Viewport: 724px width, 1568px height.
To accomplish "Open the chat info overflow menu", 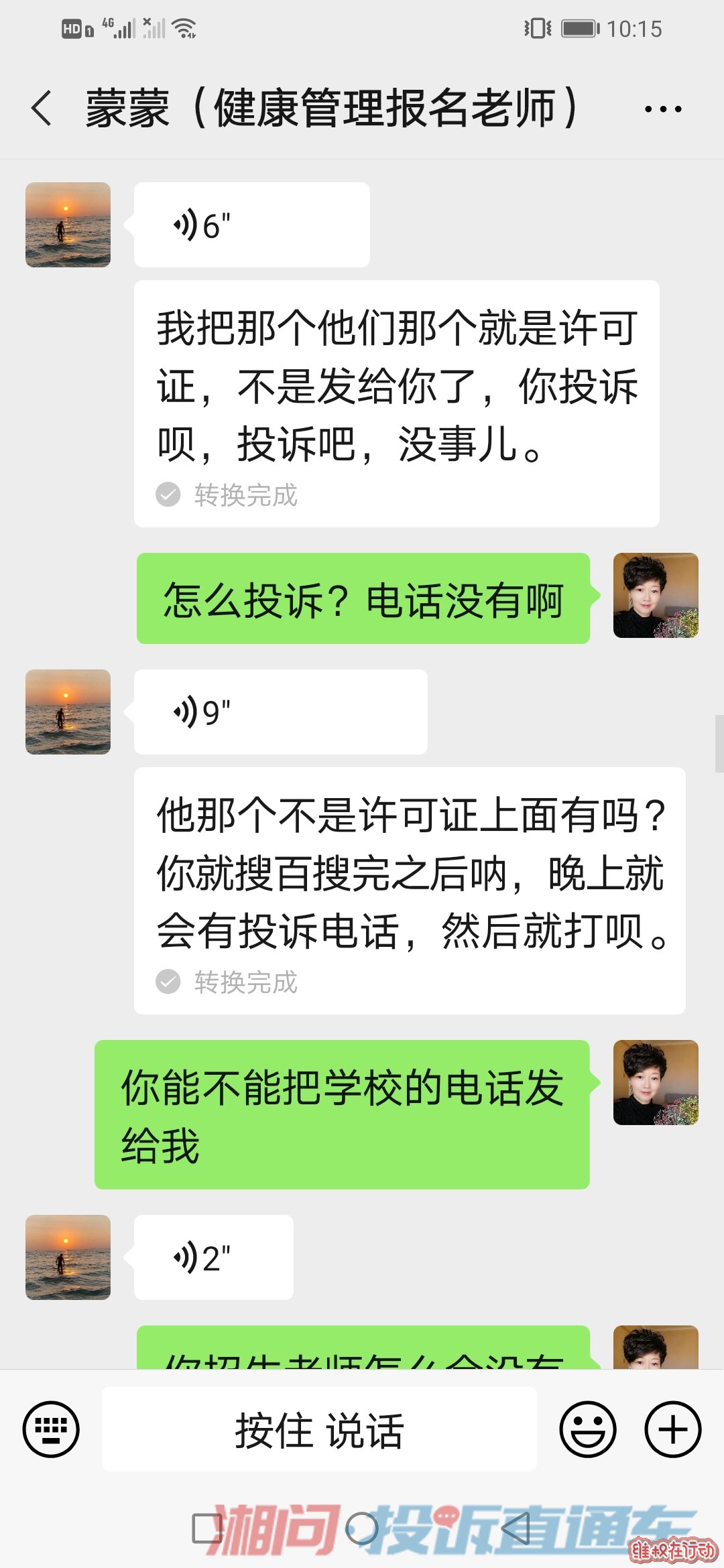I will coord(662,109).
